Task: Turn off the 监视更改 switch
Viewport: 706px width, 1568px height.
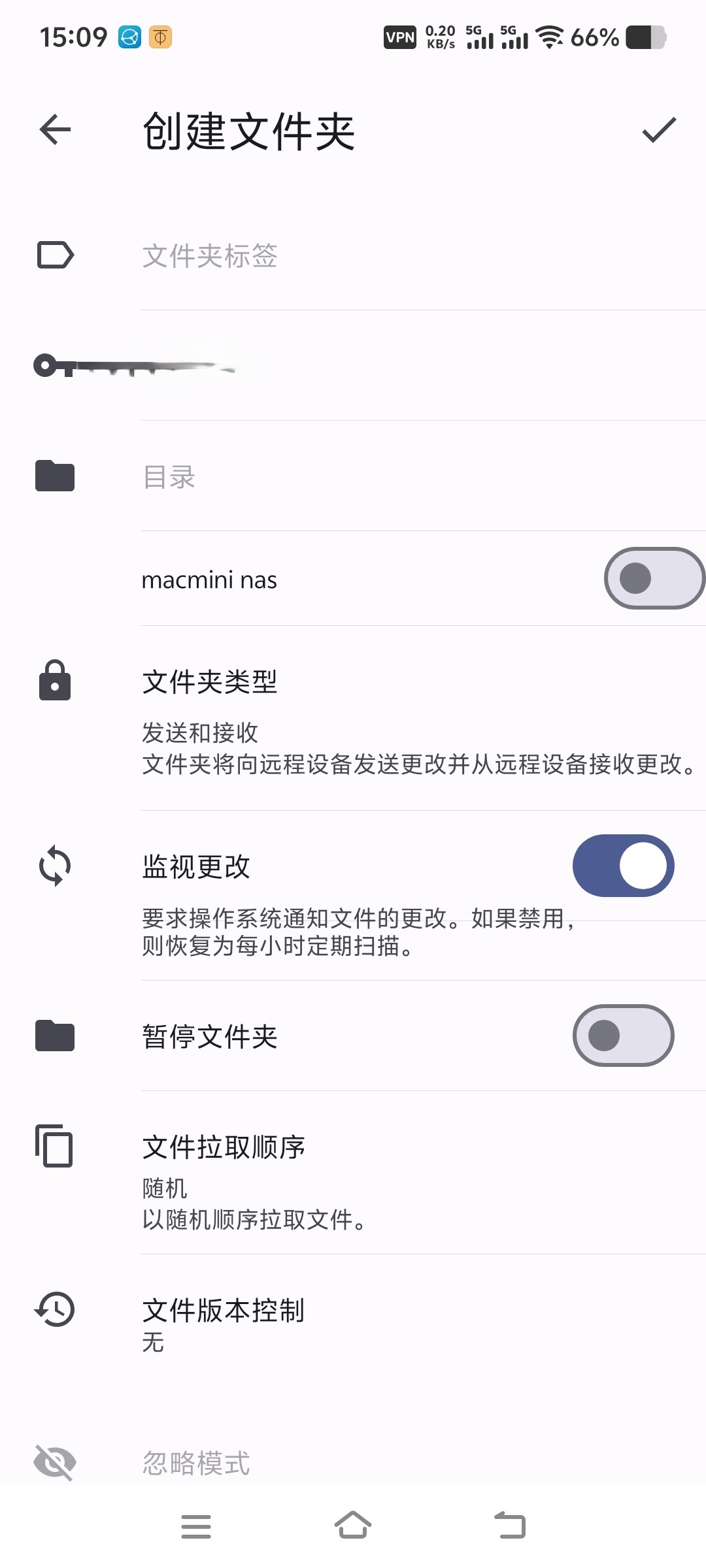Action: [x=623, y=866]
